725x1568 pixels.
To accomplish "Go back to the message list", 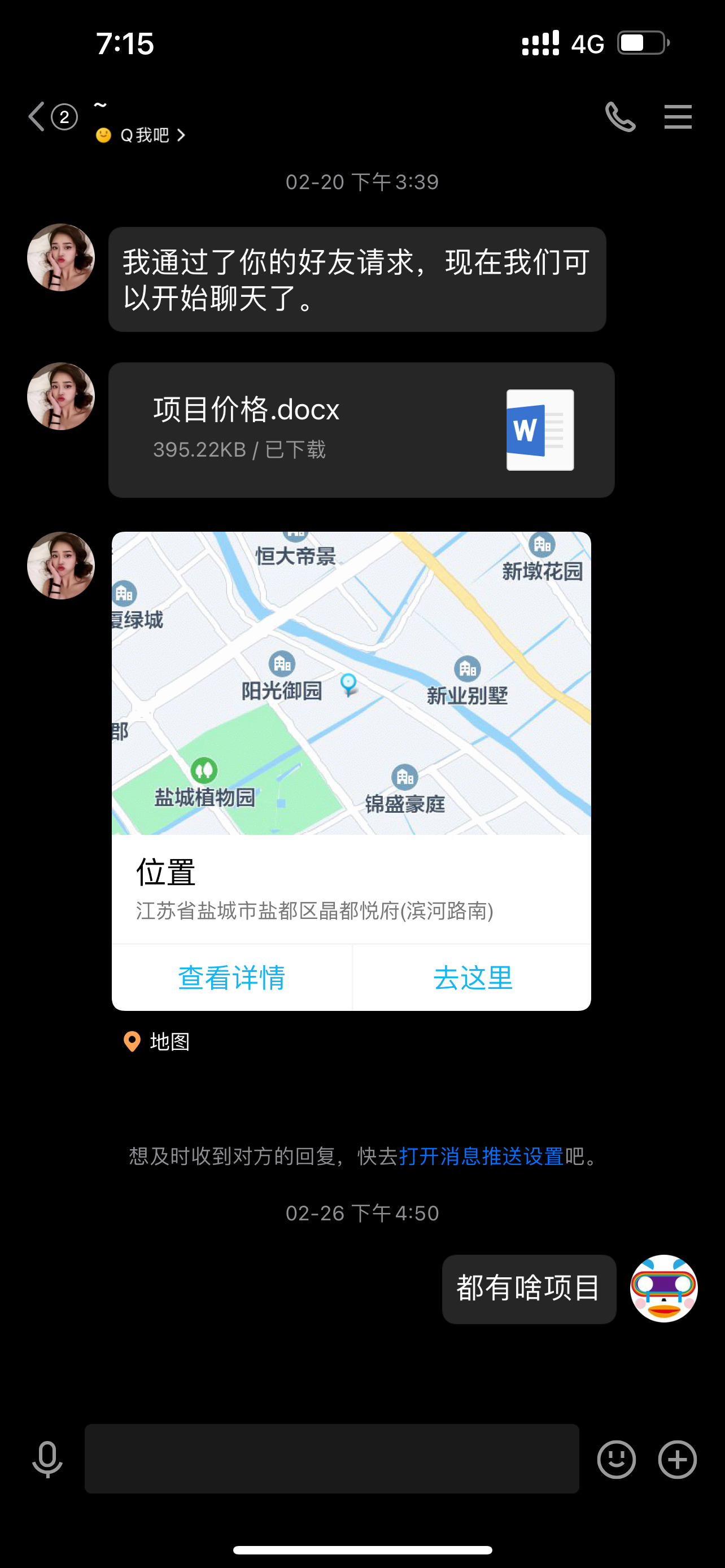I will [38, 117].
